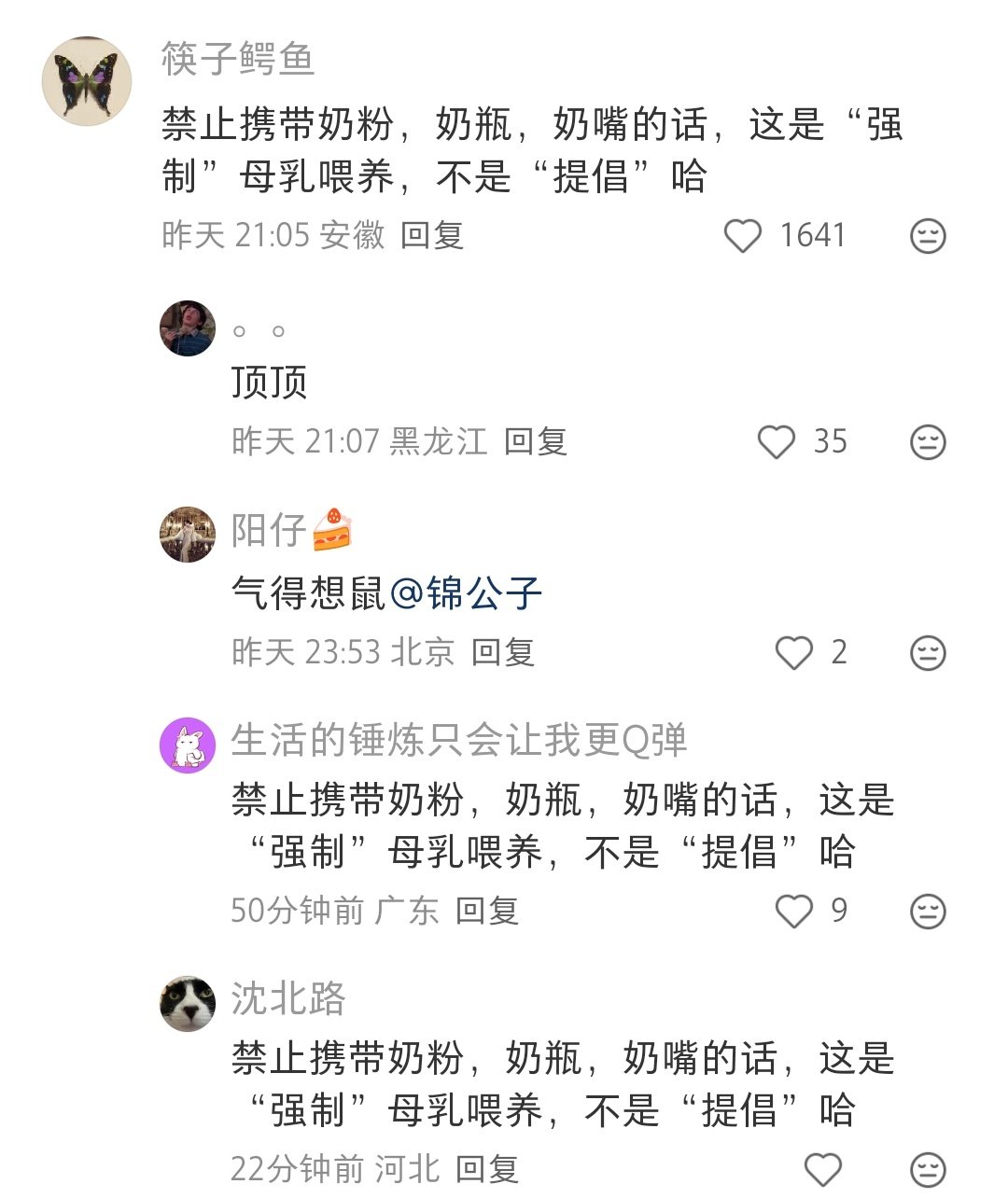Image resolution: width=1008 pixels, height=1198 pixels.
Task: Tap the dislike face on 筷子鳄鱼's comment
Action: point(928,235)
